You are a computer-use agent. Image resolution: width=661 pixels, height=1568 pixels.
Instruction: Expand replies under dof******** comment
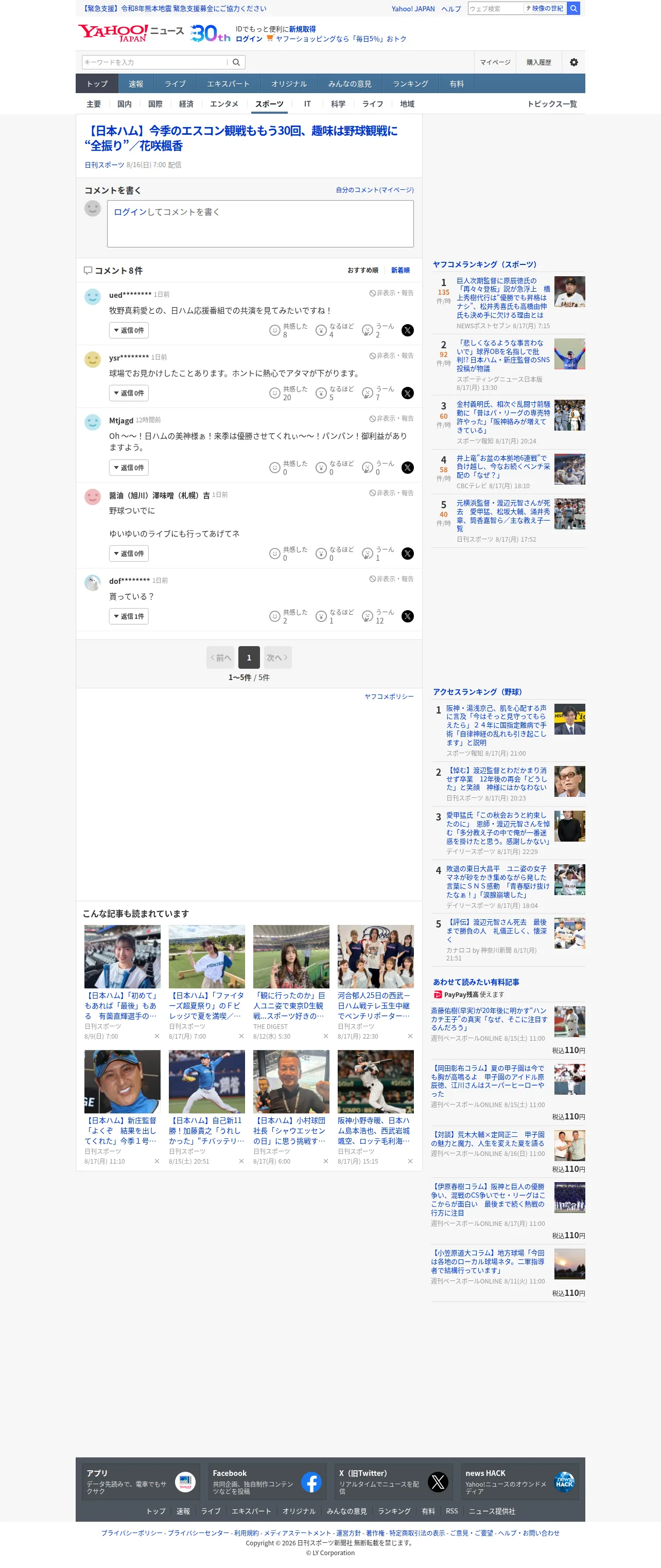tap(129, 616)
